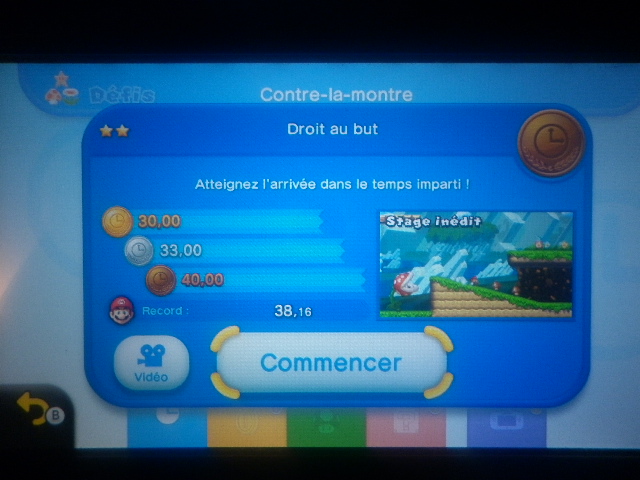This screenshot has width=640, height=480.
Task: Watch the challenge Vidéo replay
Action: 152,364
